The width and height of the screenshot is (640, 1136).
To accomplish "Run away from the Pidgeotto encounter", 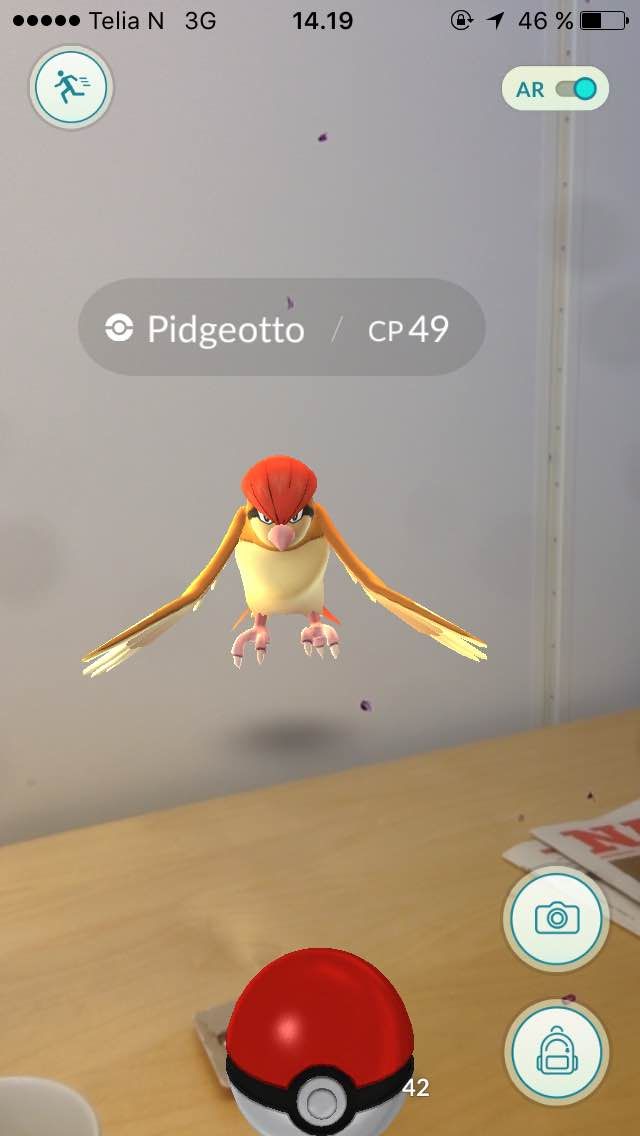I will pyautogui.click(x=71, y=88).
